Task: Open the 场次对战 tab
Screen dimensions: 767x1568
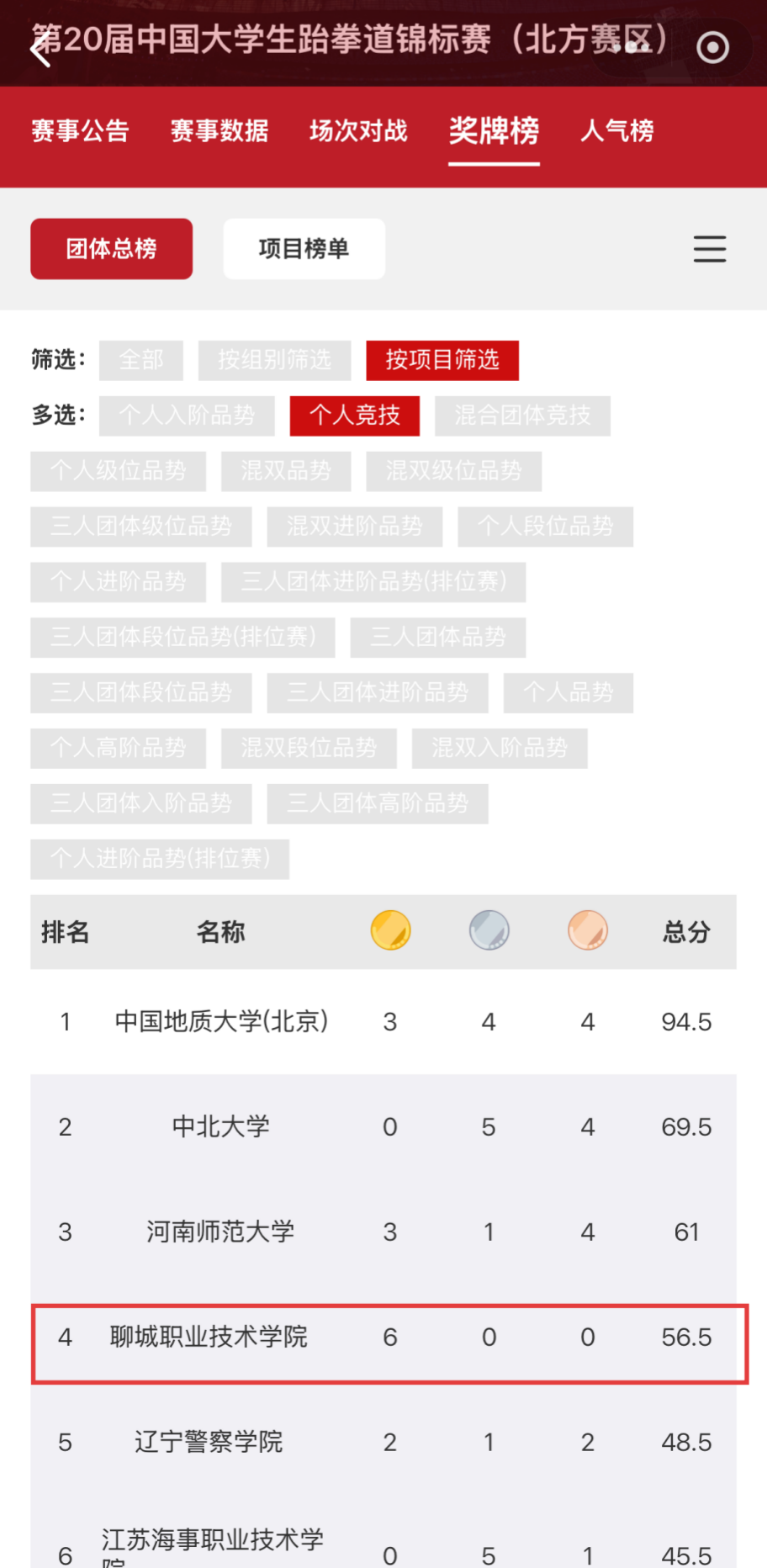Action: (x=358, y=131)
